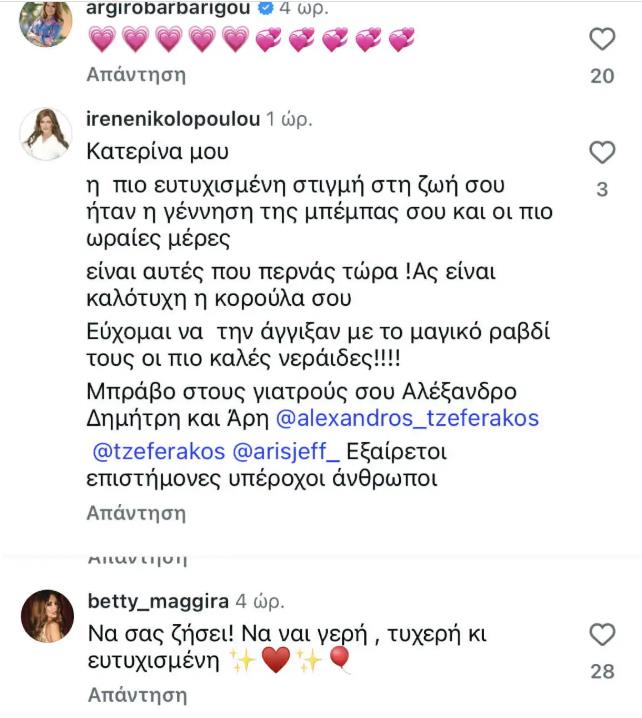Open the betty_maggira username
The width and height of the screenshot is (642, 718).
[158, 601]
